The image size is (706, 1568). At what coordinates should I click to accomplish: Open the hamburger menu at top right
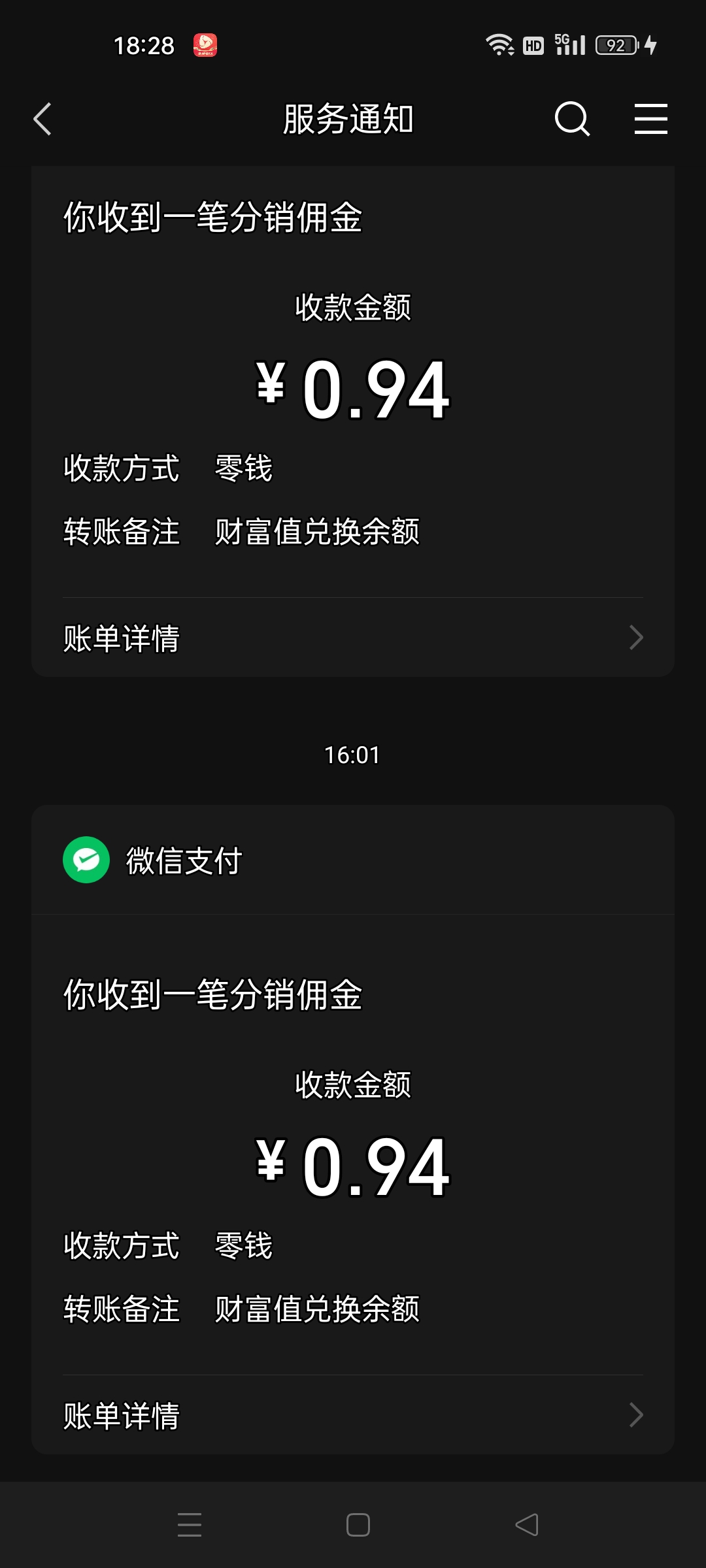[x=651, y=118]
